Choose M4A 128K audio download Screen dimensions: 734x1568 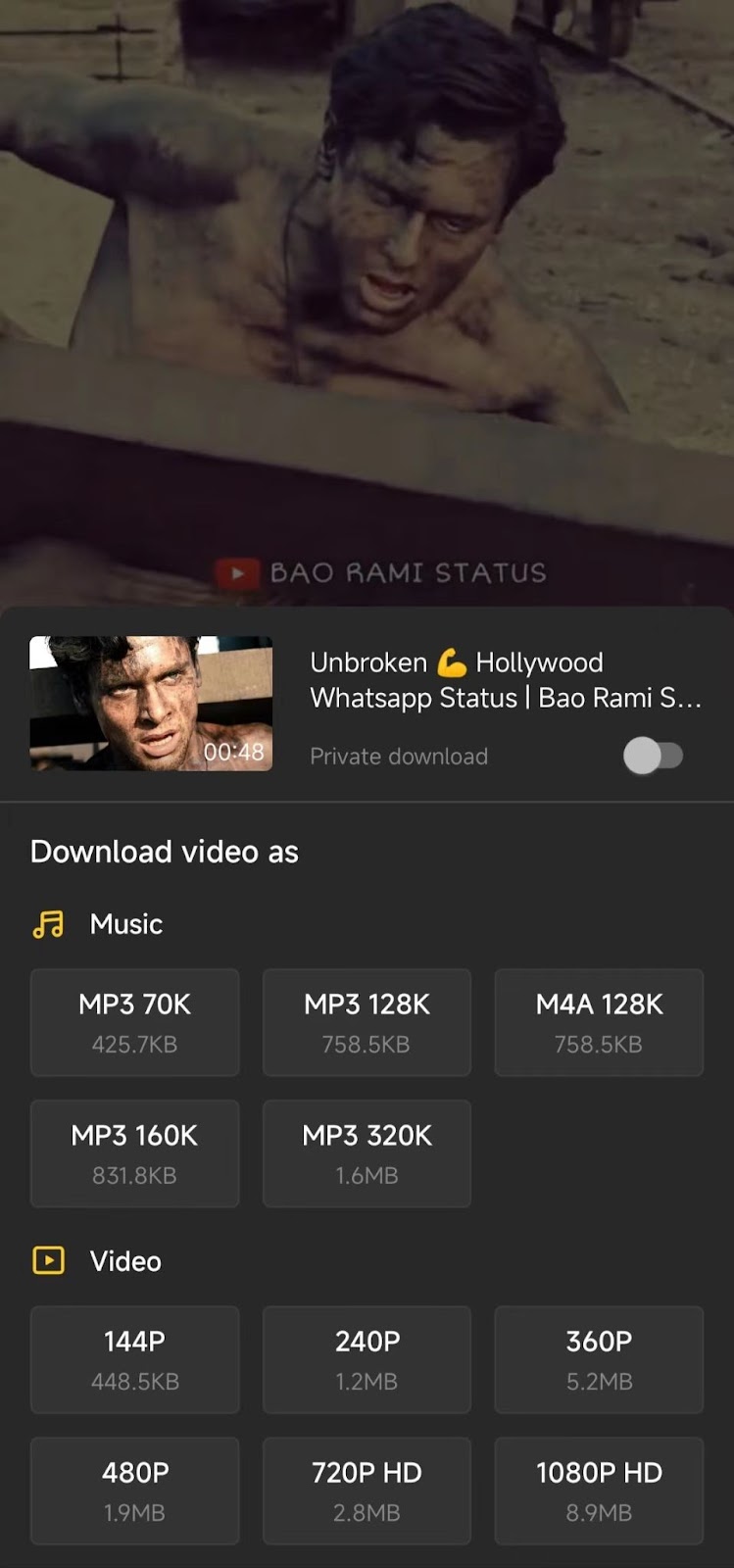pos(599,1022)
